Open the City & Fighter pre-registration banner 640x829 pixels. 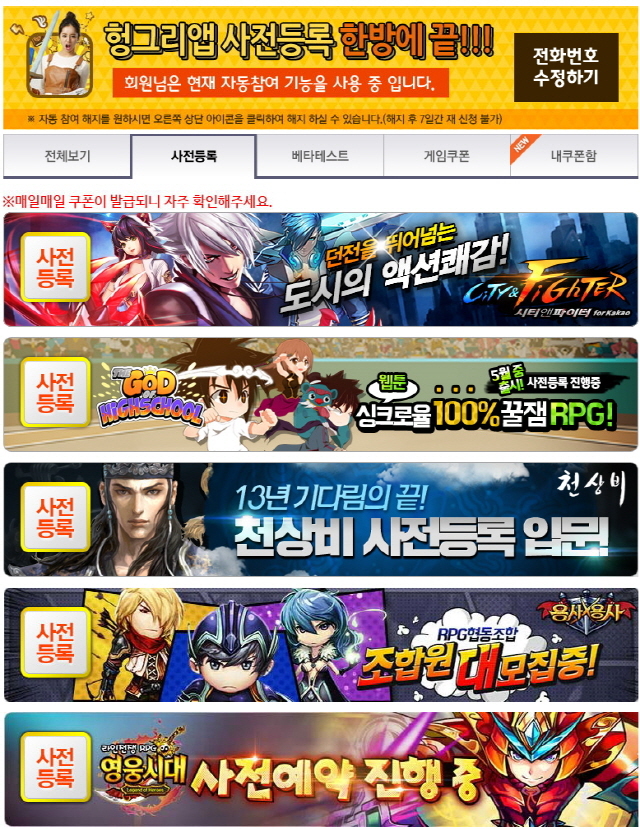pos(321,269)
